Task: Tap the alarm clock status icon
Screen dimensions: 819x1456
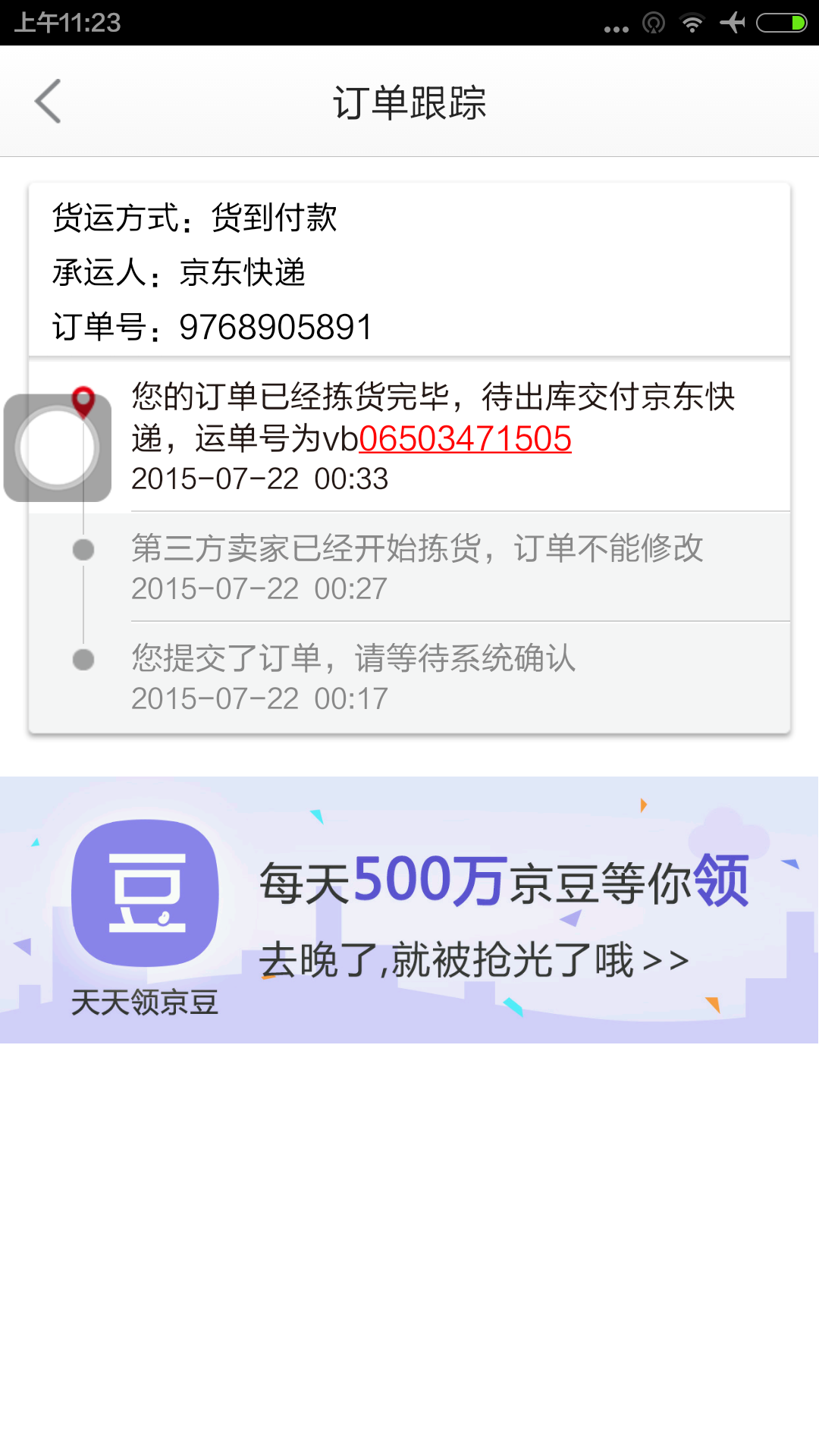Action: point(653,24)
